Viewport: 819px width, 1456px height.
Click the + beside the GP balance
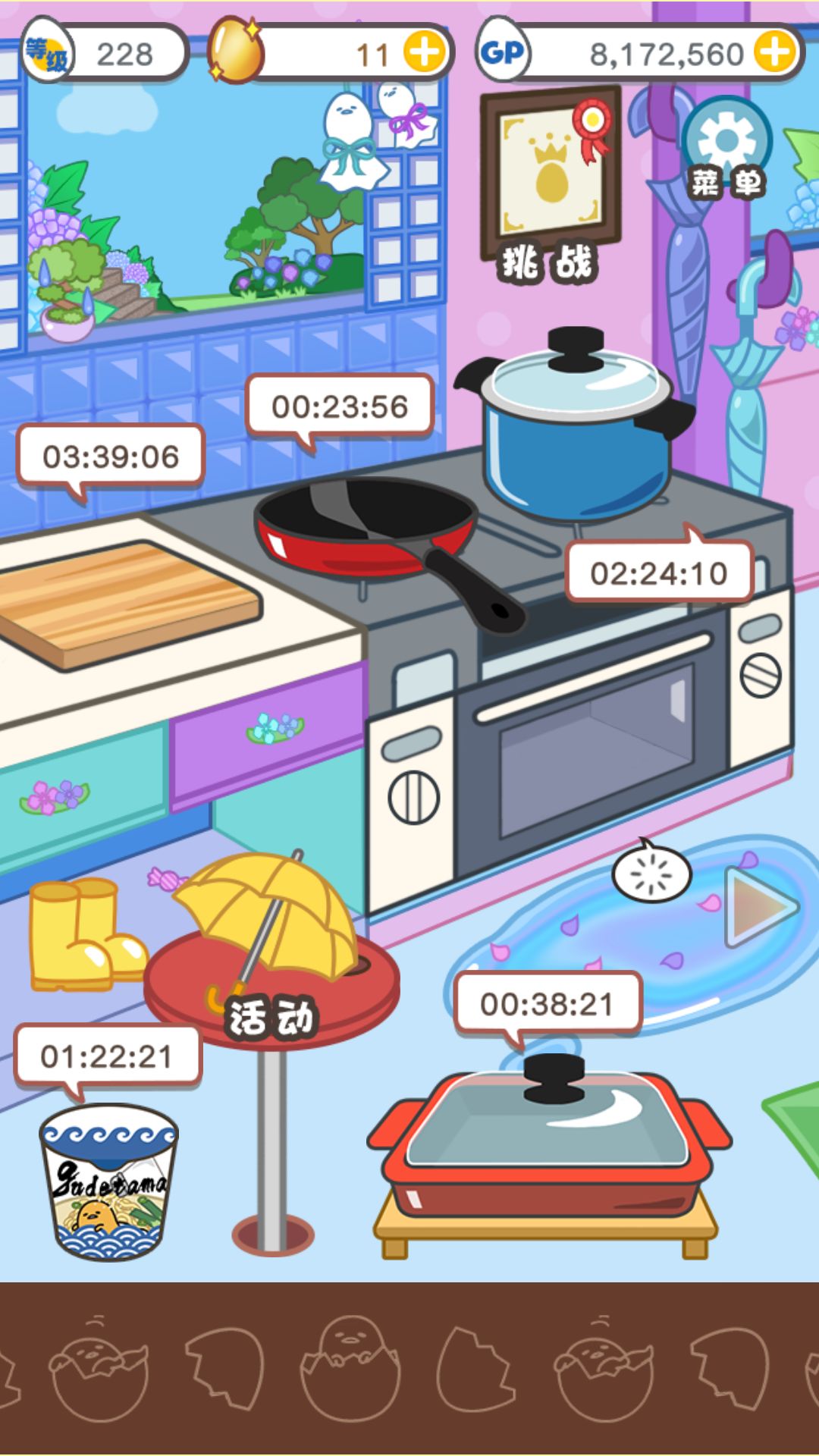coord(773,51)
